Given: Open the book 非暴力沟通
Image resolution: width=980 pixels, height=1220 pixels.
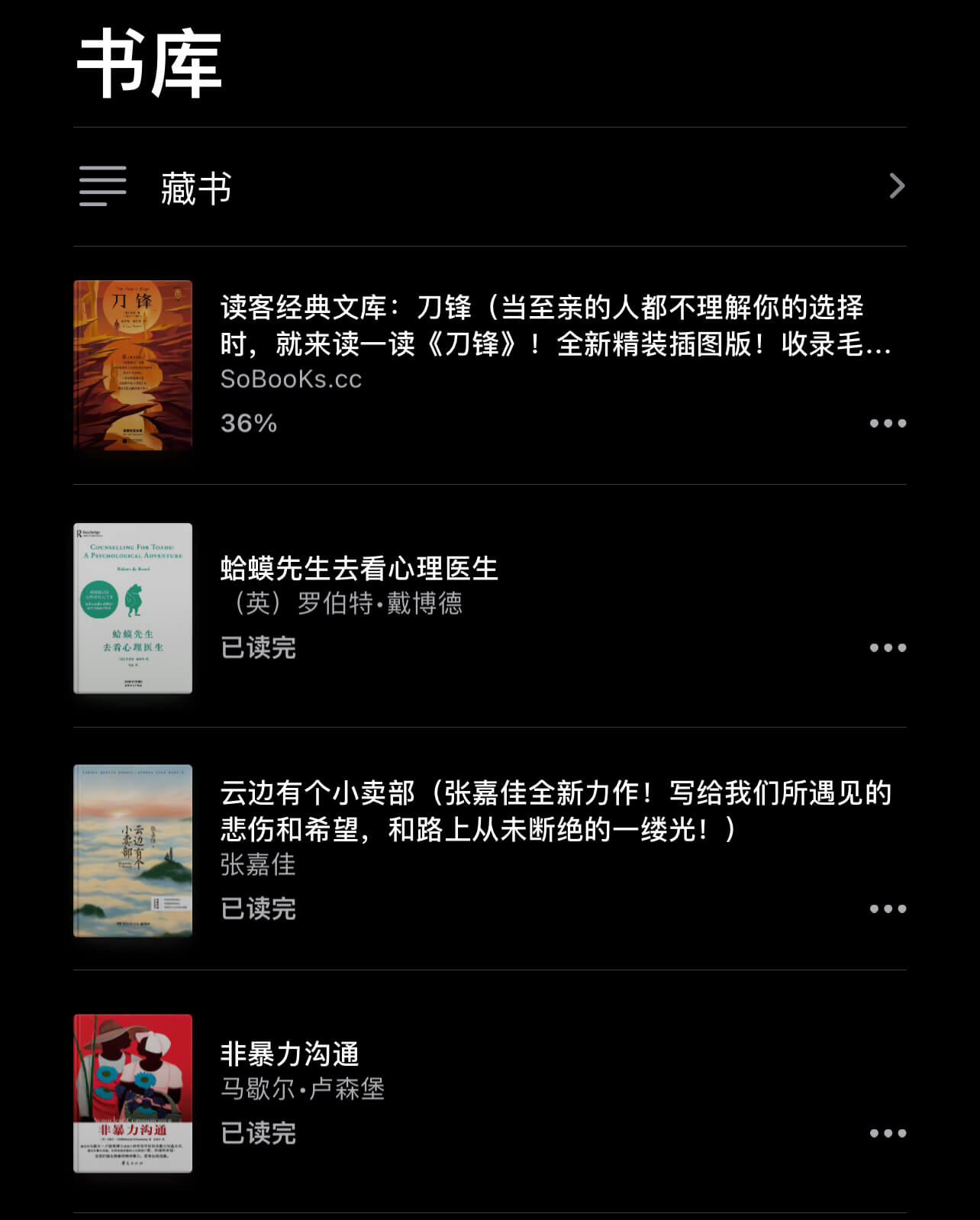Looking at the screenshot, I should coord(133,1093).
